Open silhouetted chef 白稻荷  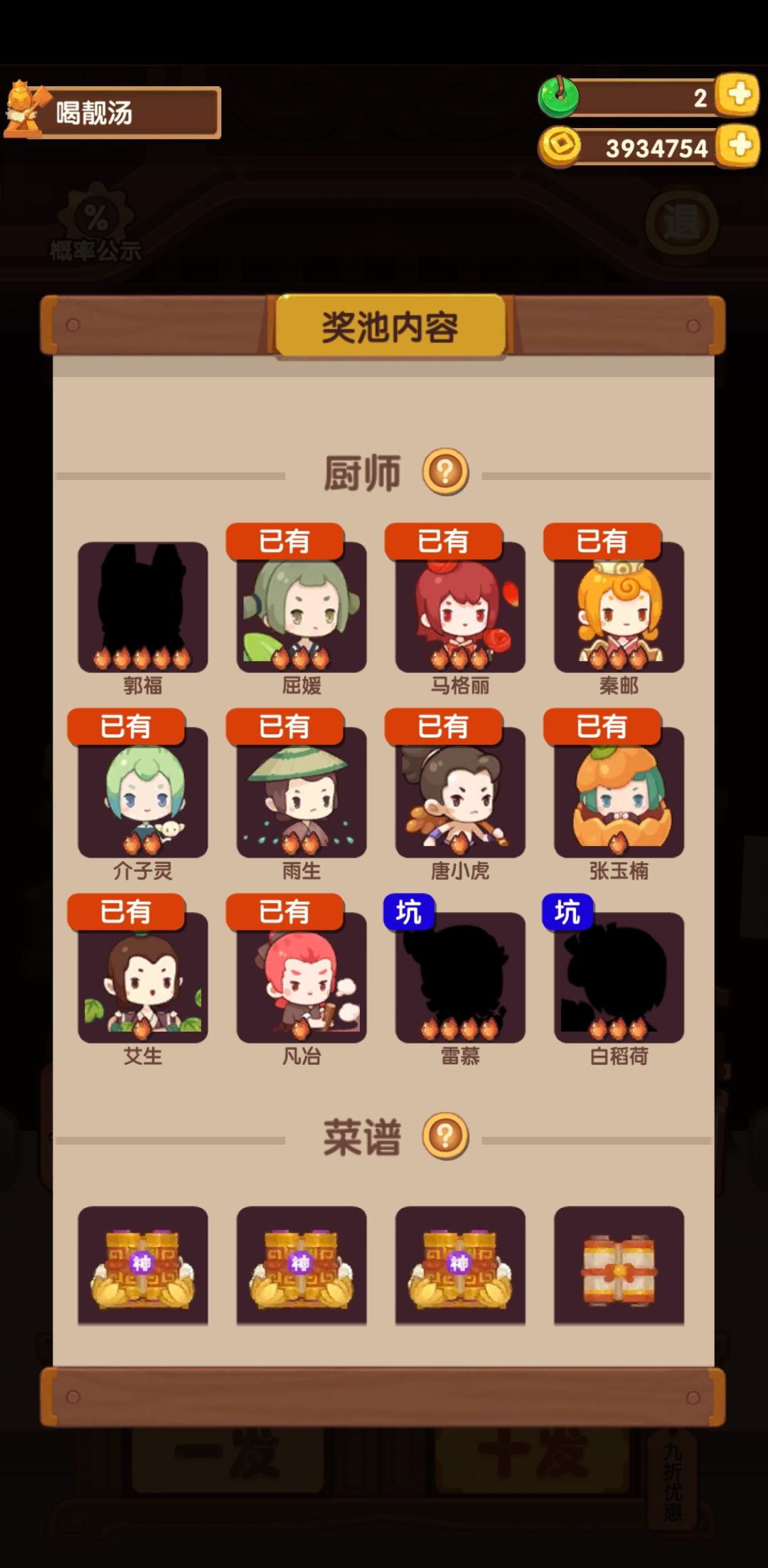click(x=619, y=978)
